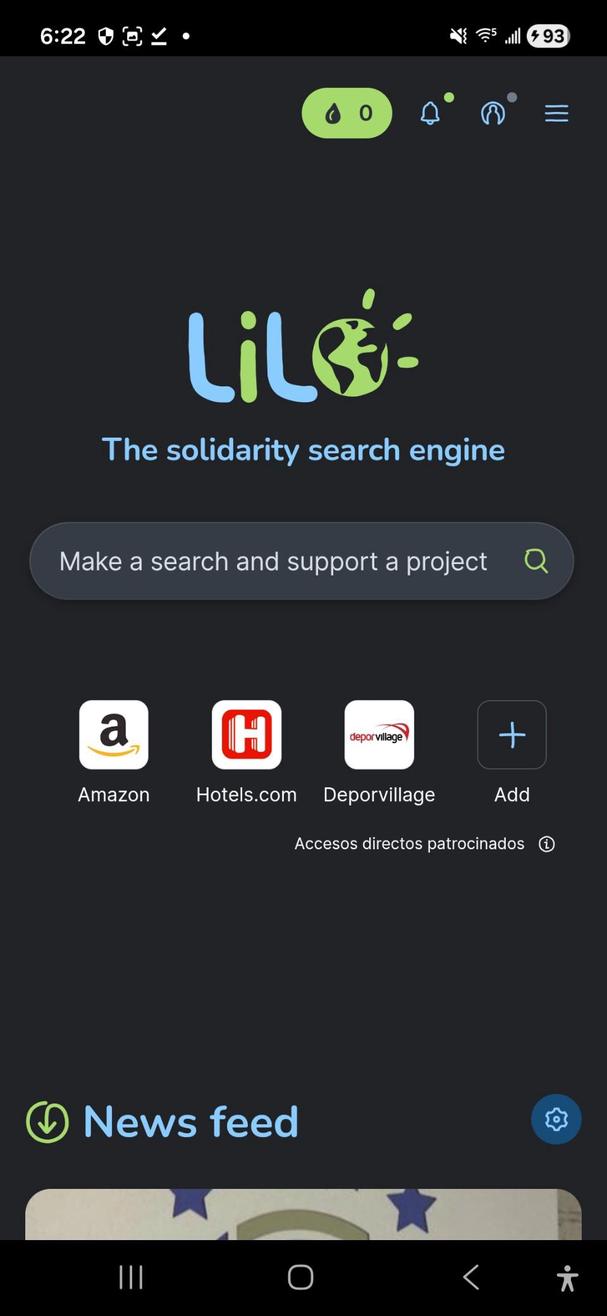Open news feed settings gear
Image resolution: width=607 pixels, height=1316 pixels.
(x=556, y=1119)
